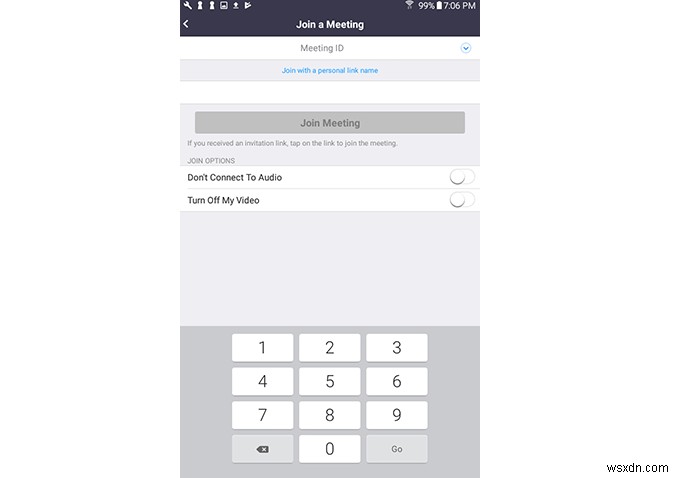Enable Don't Connect To Audio
680x478 pixels.
(461, 177)
